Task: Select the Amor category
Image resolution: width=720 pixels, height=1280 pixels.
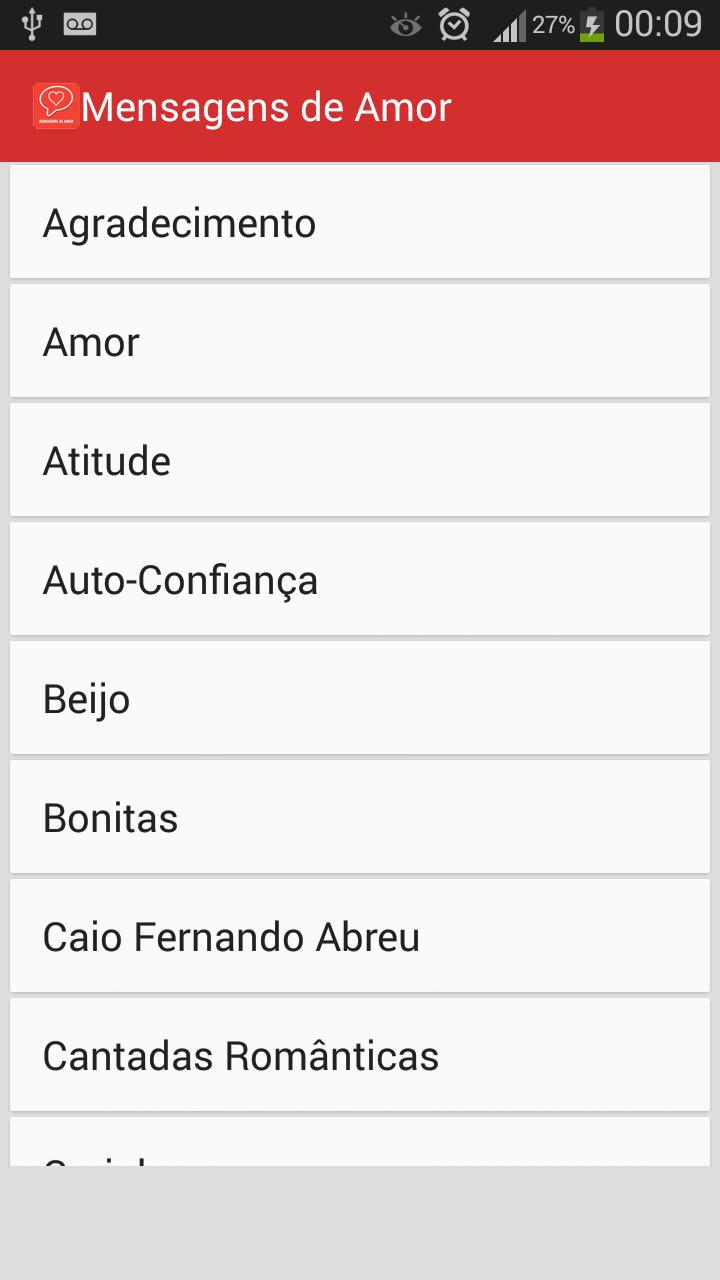Action: coord(360,341)
